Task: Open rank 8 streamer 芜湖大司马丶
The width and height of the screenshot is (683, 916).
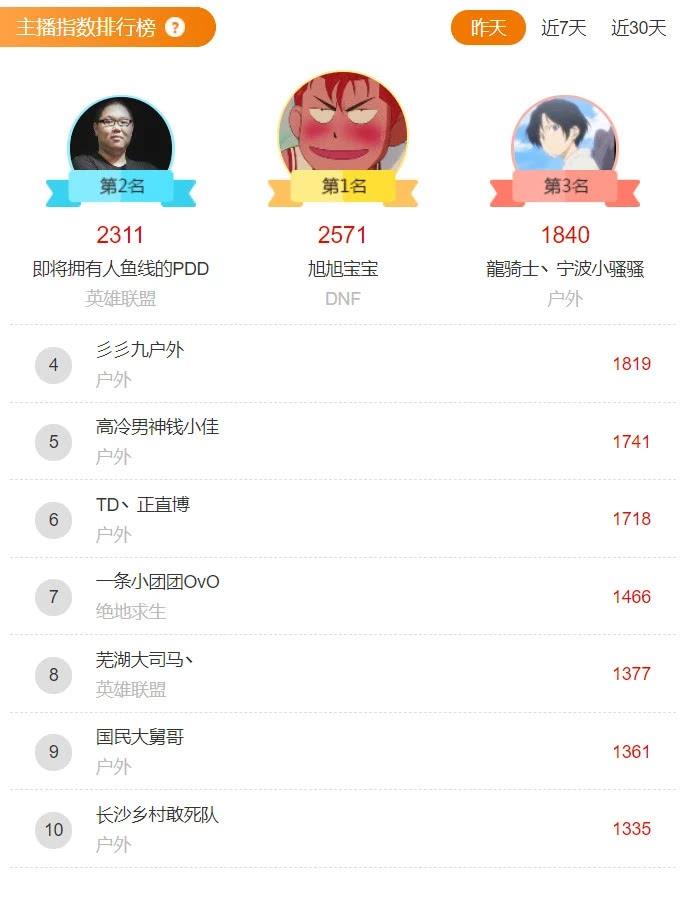Action: [x=145, y=660]
